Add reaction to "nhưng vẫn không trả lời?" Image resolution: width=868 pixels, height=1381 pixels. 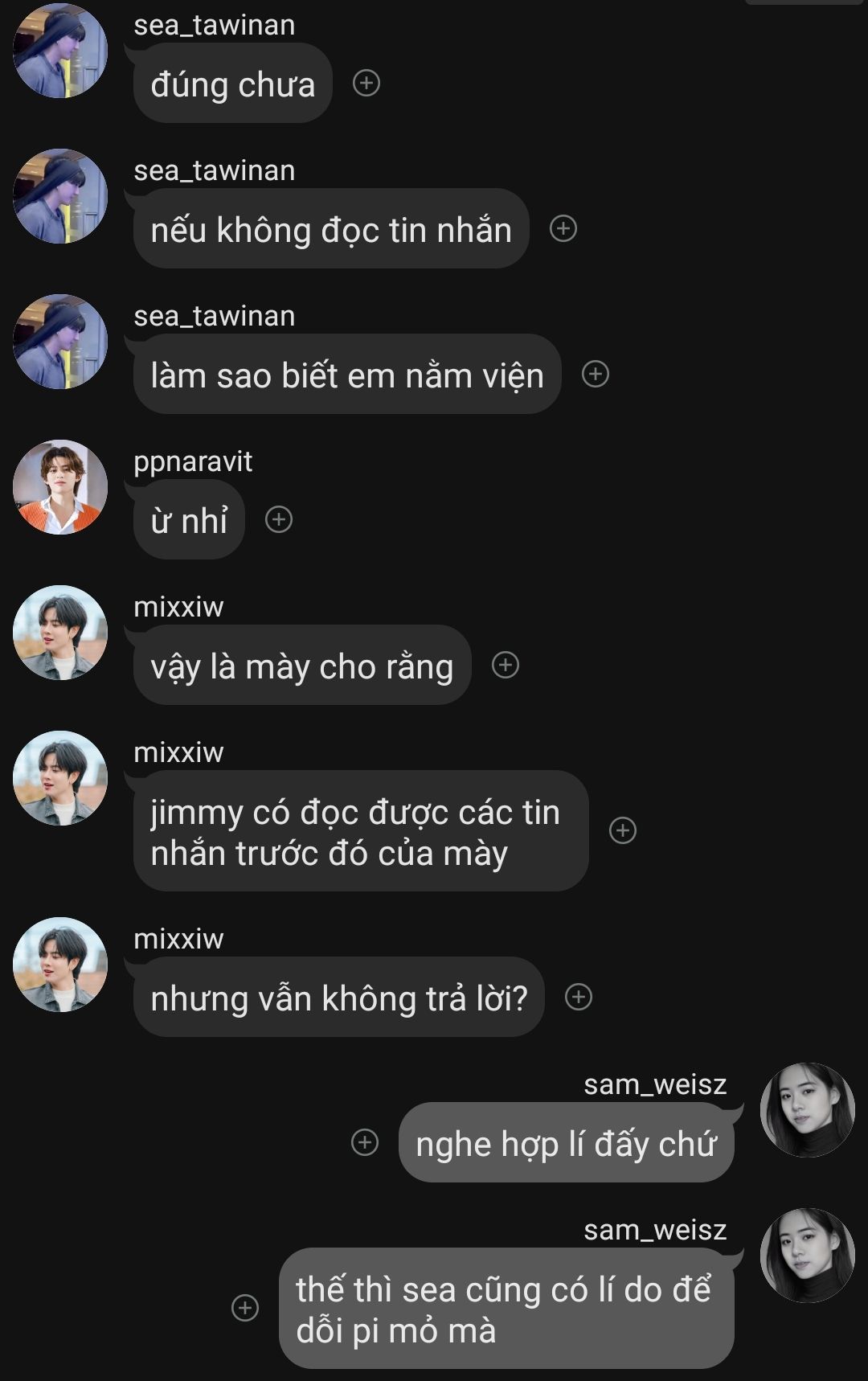[579, 997]
